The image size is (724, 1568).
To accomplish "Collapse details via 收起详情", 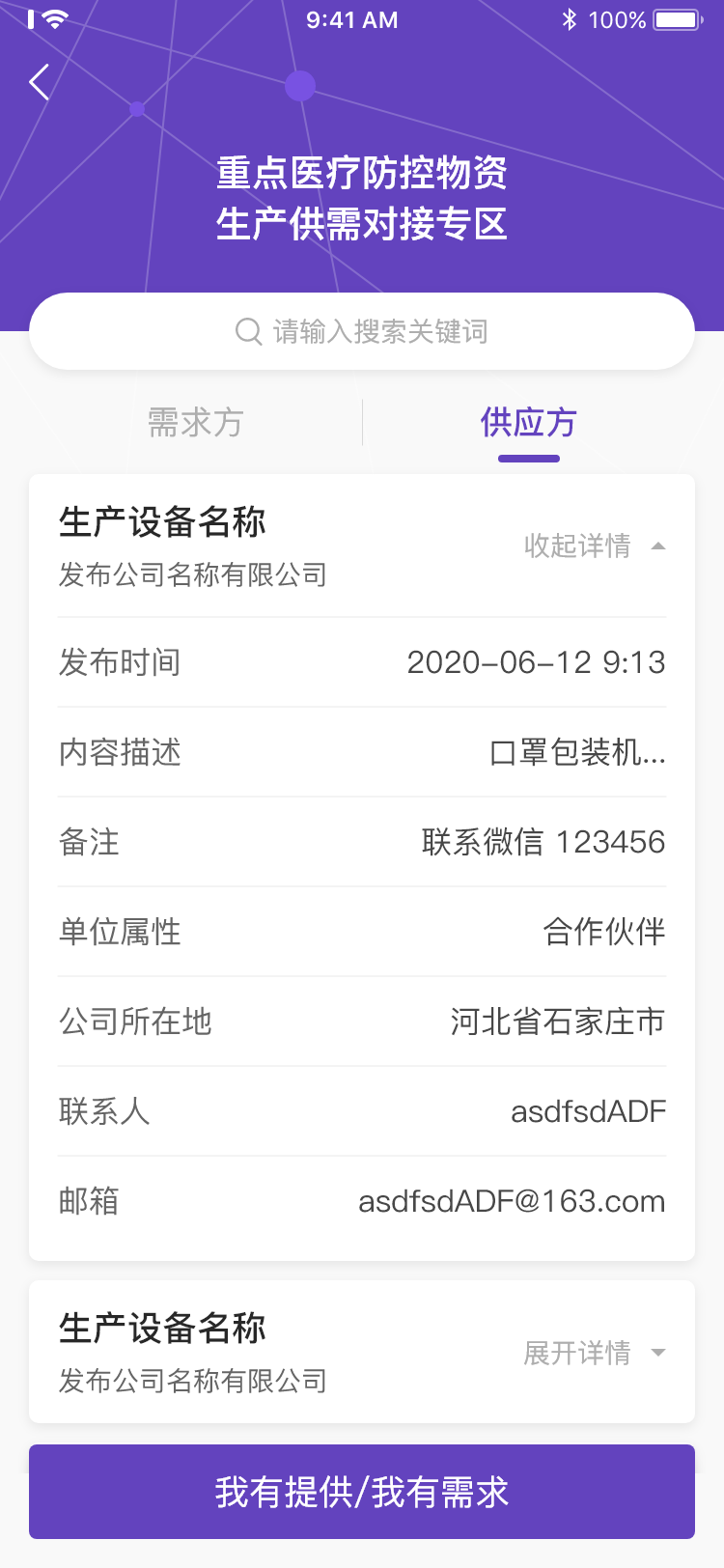I will click(x=594, y=546).
